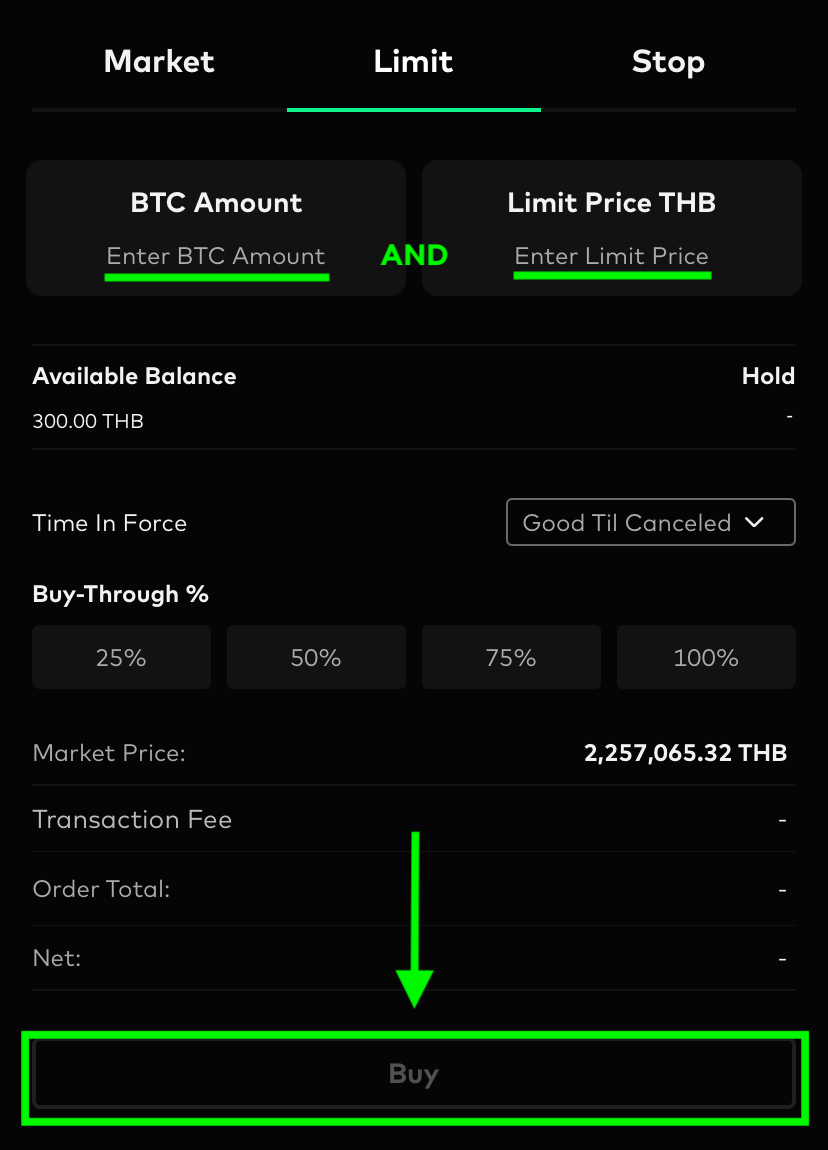
Task: Tap the Buy button
Action: [x=414, y=1075]
